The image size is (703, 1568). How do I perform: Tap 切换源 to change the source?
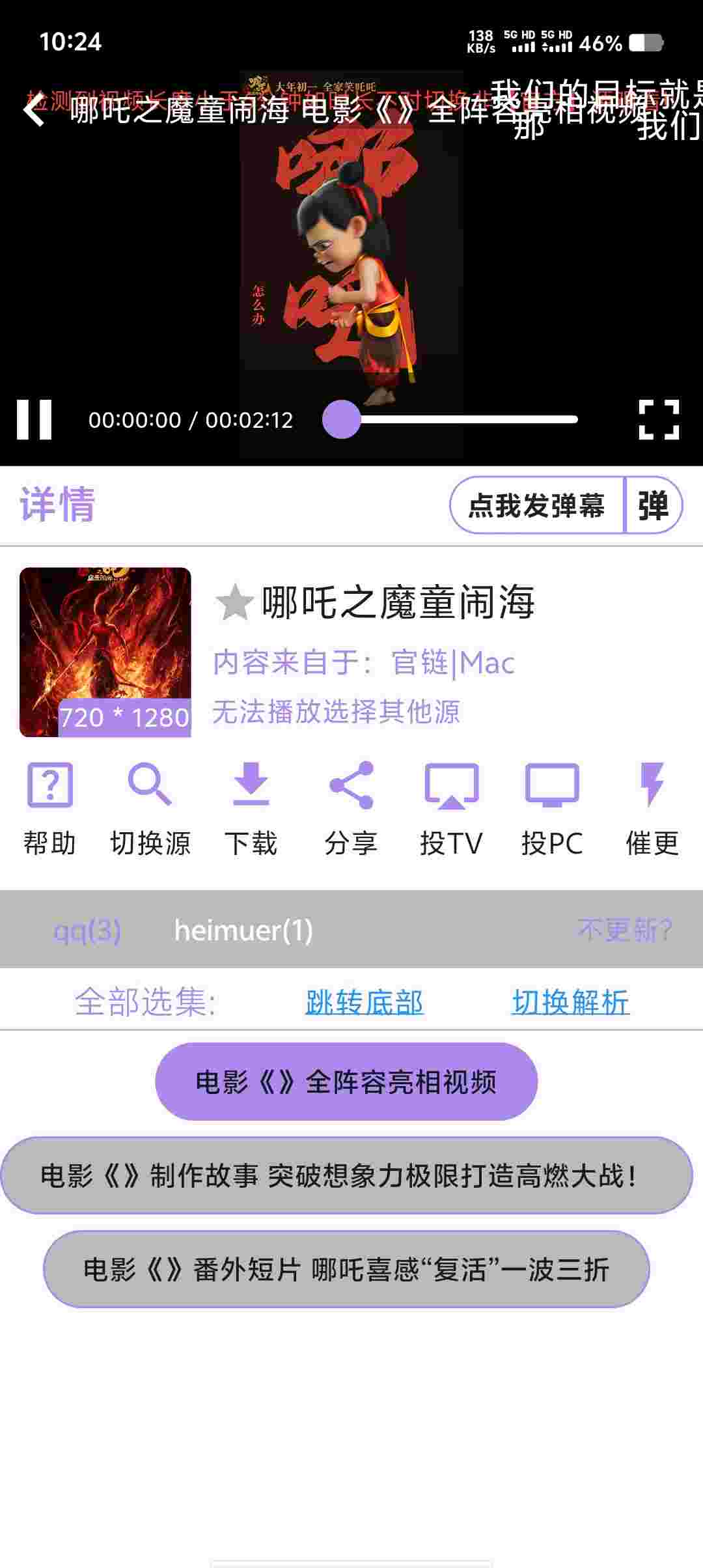click(x=150, y=807)
